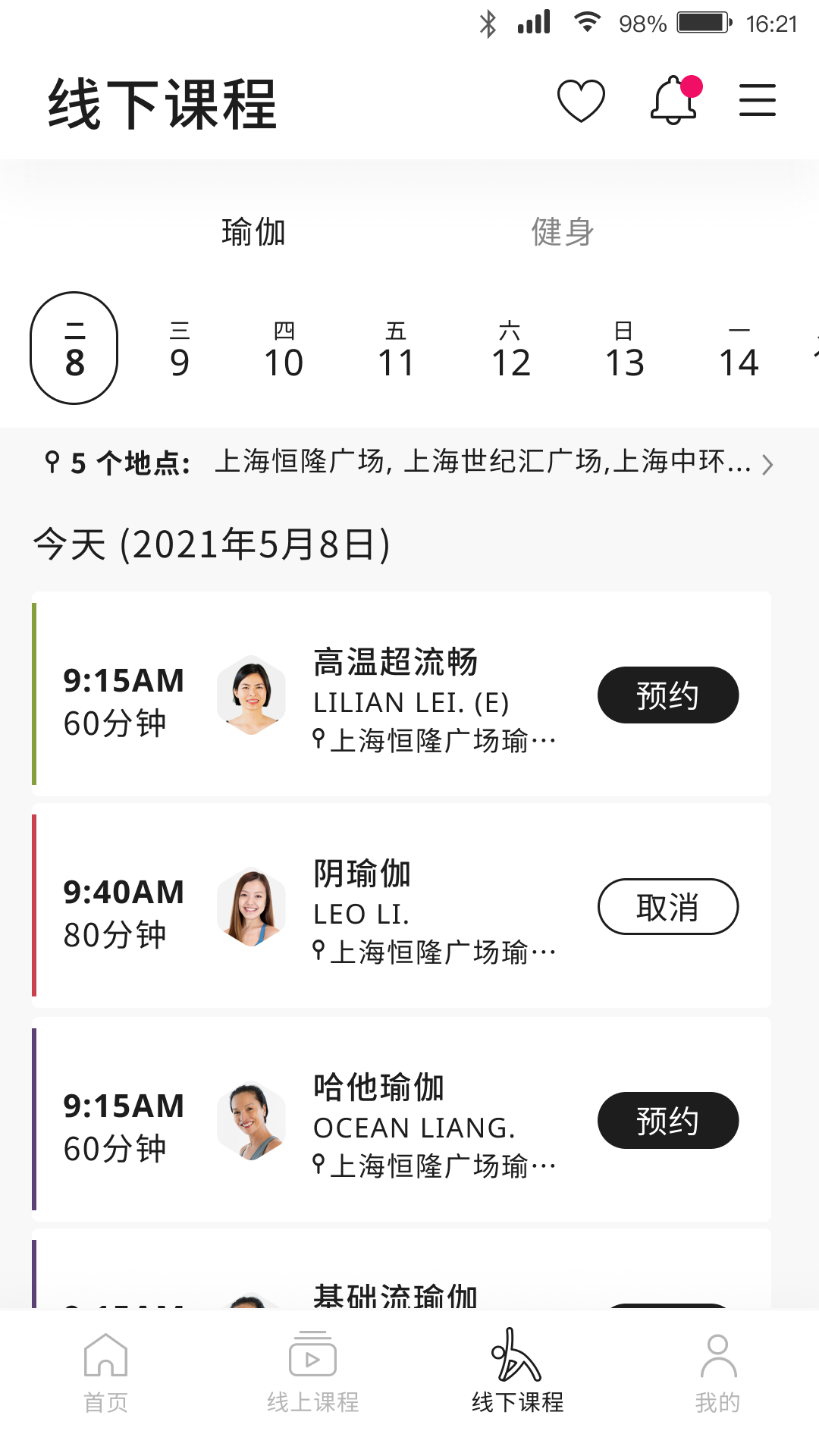Screen dimensions: 819x1456
Task: Open the notifications bell icon
Action: click(x=672, y=100)
